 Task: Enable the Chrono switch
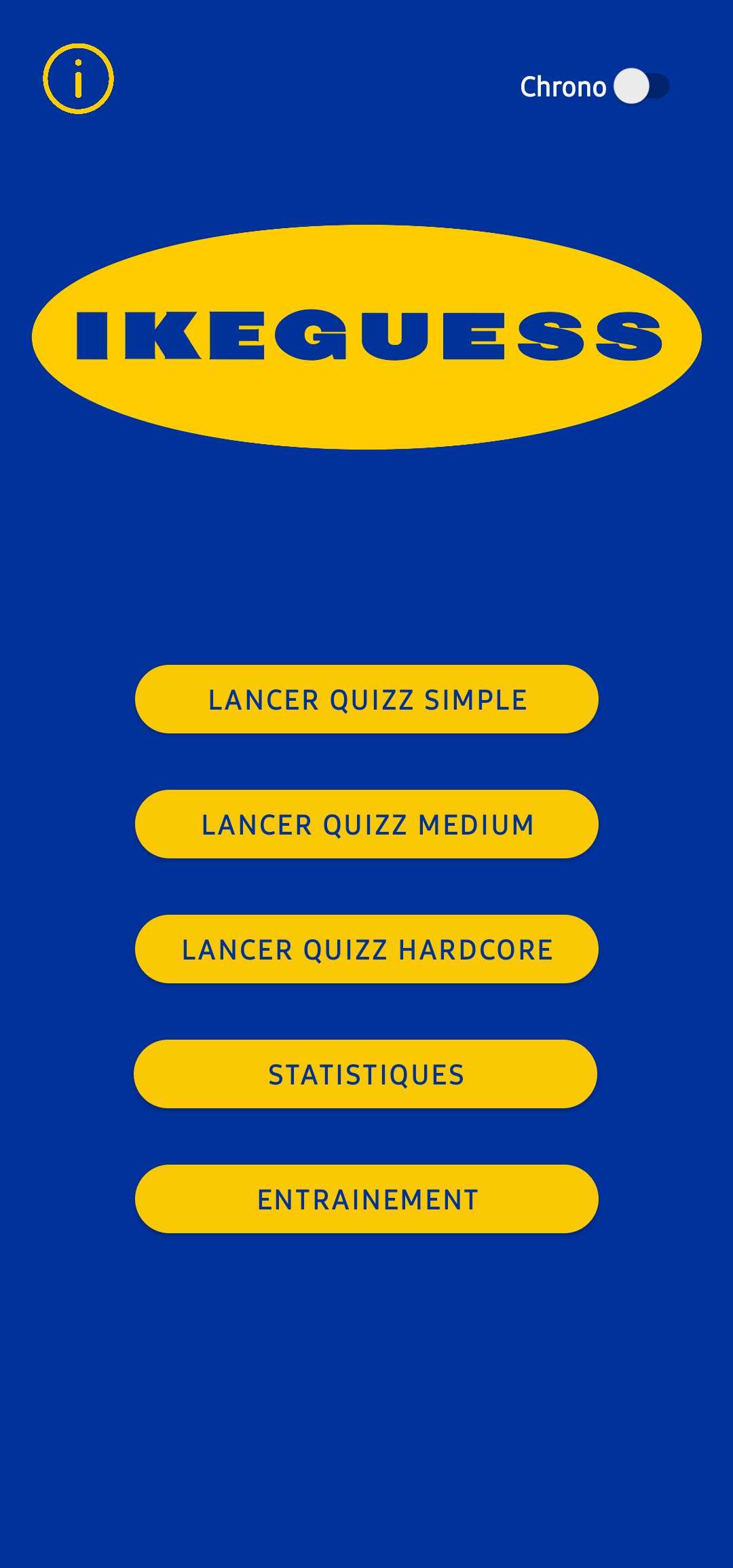click(641, 86)
